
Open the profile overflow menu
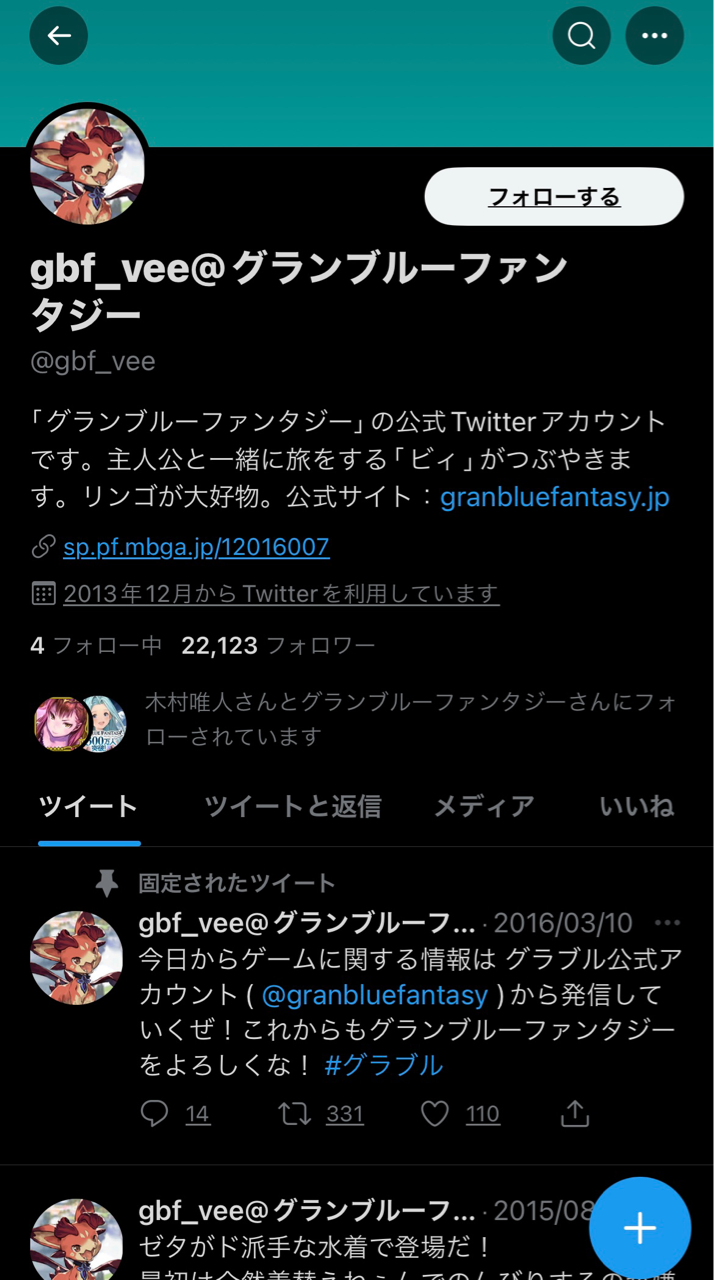click(654, 36)
